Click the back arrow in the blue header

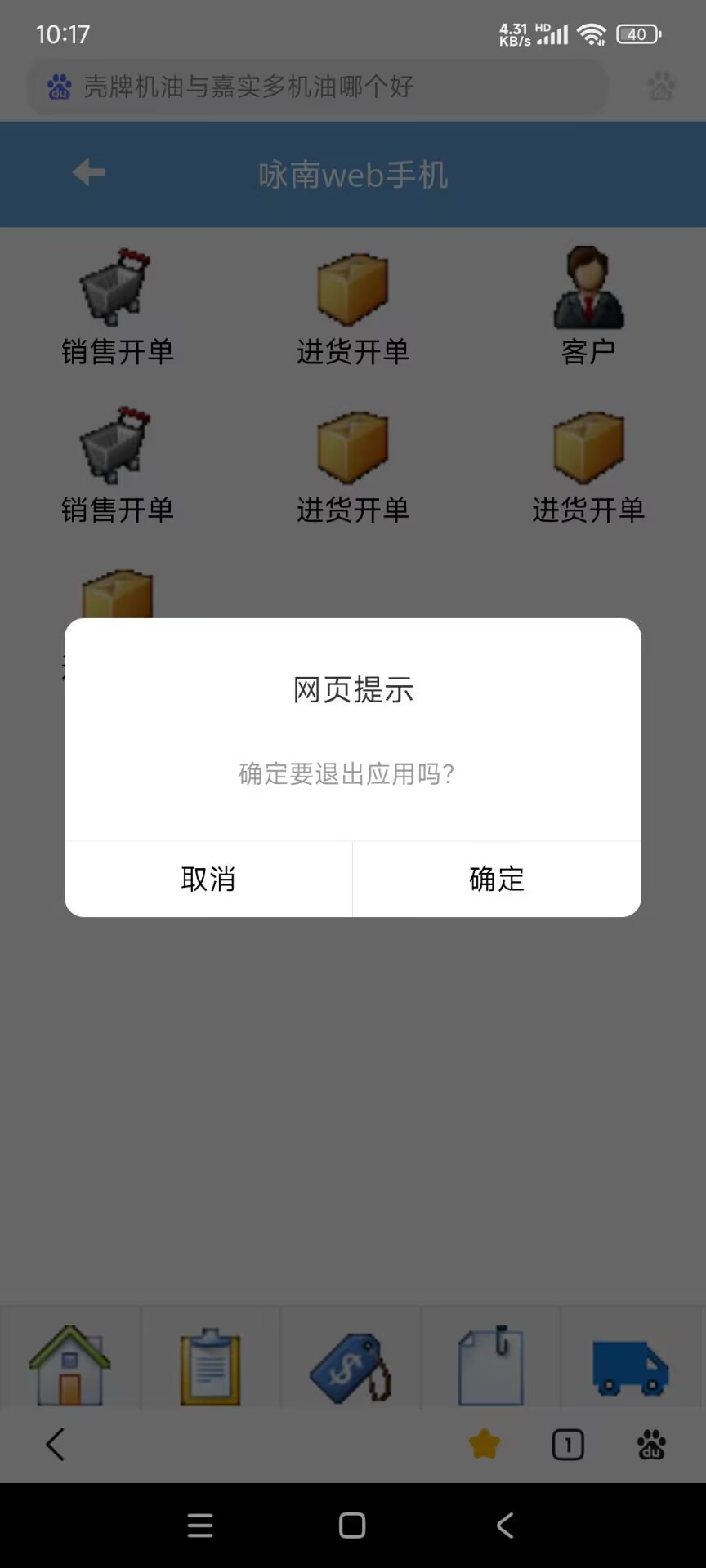point(87,172)
